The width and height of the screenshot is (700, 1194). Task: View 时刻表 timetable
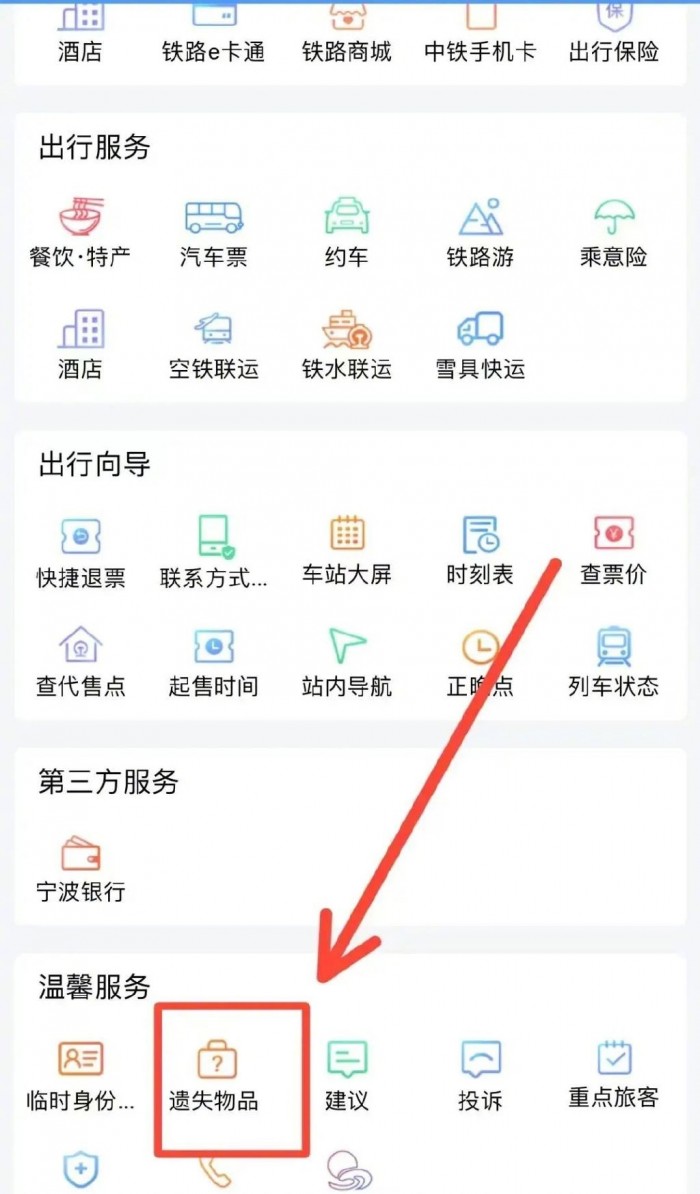[x=480, y=551]
